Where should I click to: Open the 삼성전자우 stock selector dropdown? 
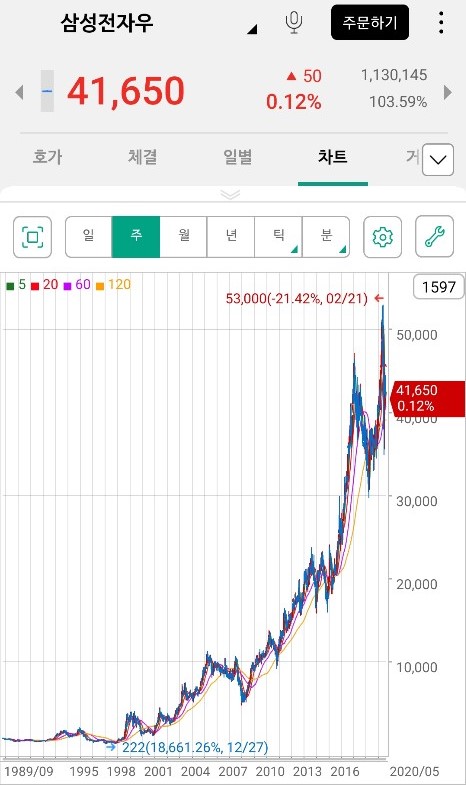click(252, 30)
